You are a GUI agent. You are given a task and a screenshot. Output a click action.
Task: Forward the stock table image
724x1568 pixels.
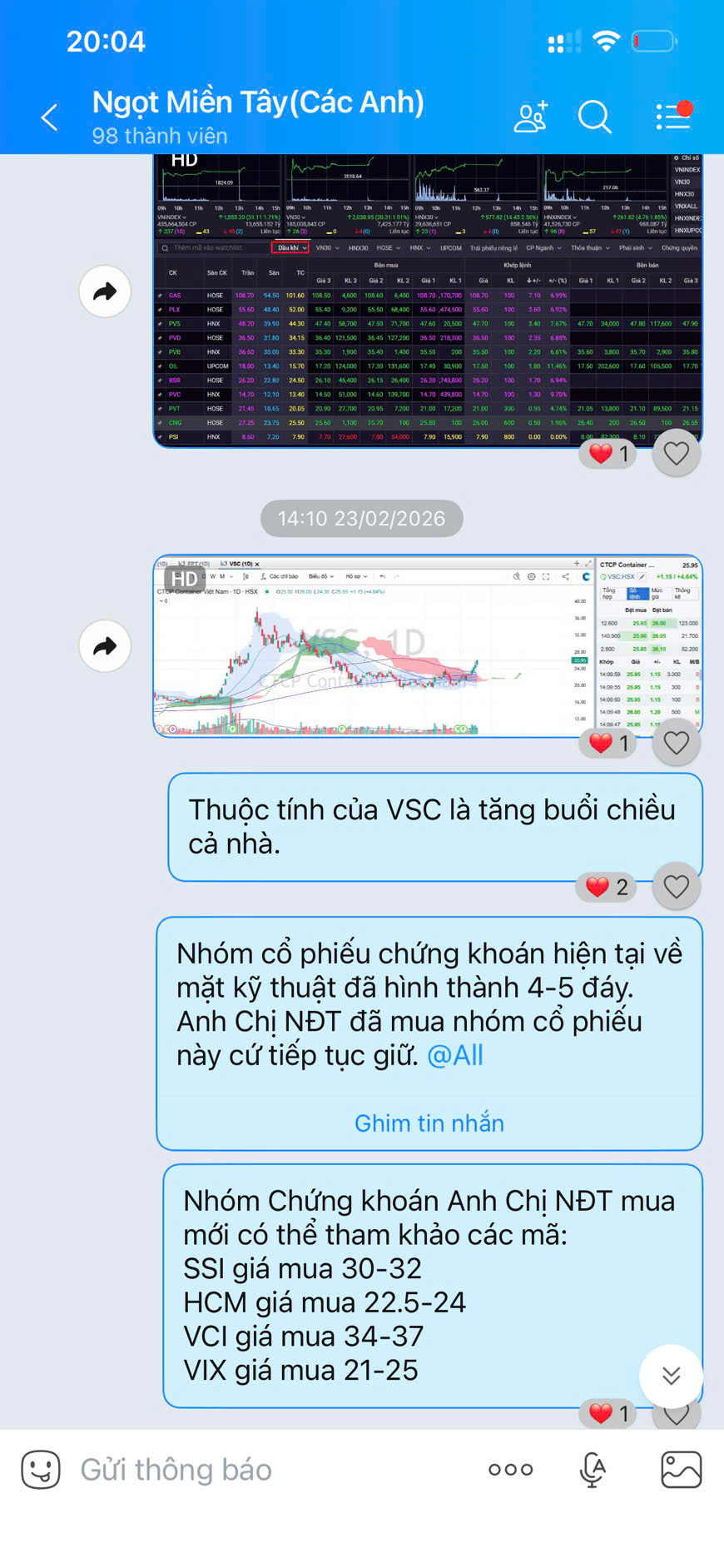[105, 291]
